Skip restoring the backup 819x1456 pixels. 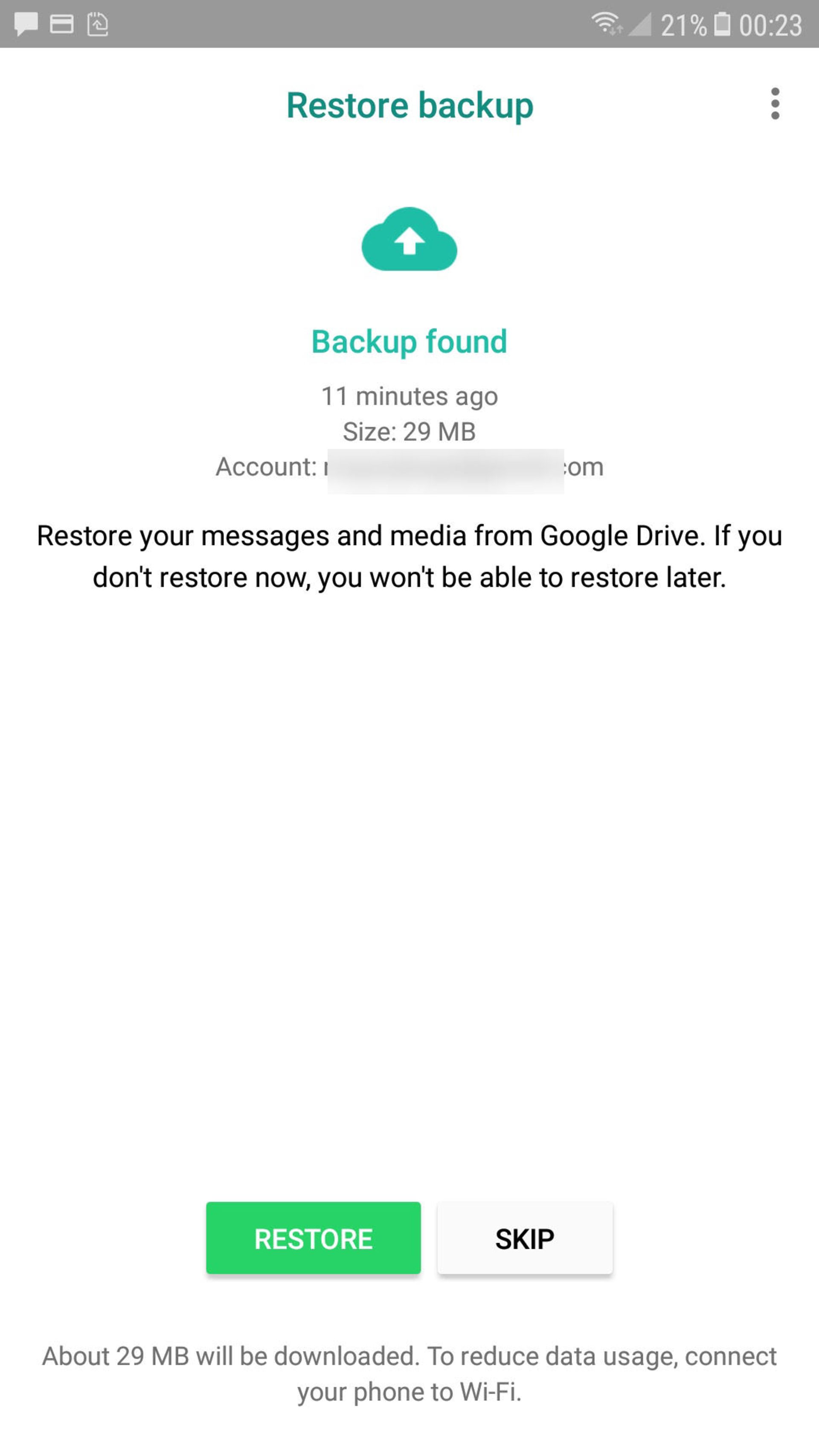click(x=525, y=1238)
